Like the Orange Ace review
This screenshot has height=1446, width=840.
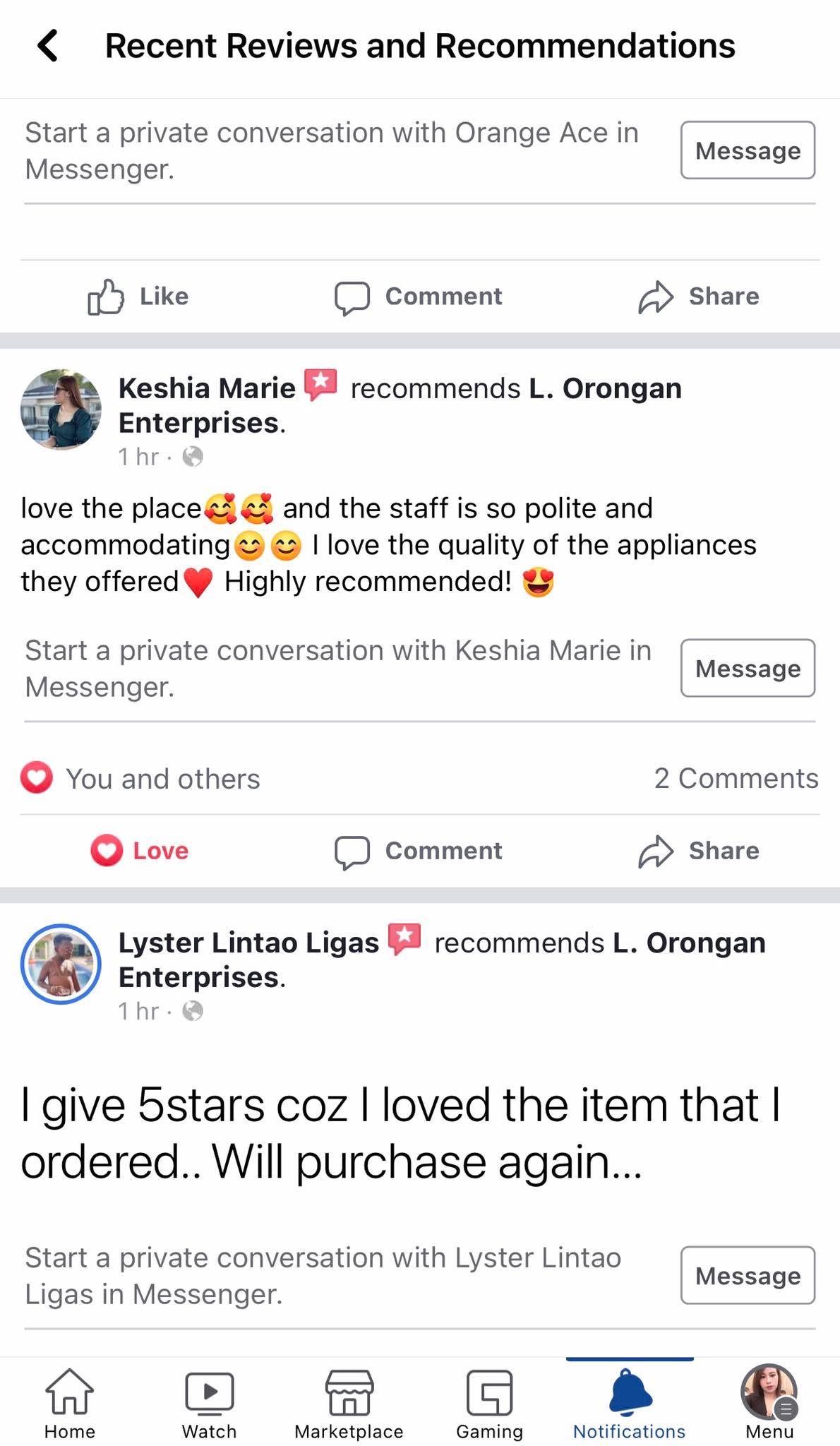[138, 297]
